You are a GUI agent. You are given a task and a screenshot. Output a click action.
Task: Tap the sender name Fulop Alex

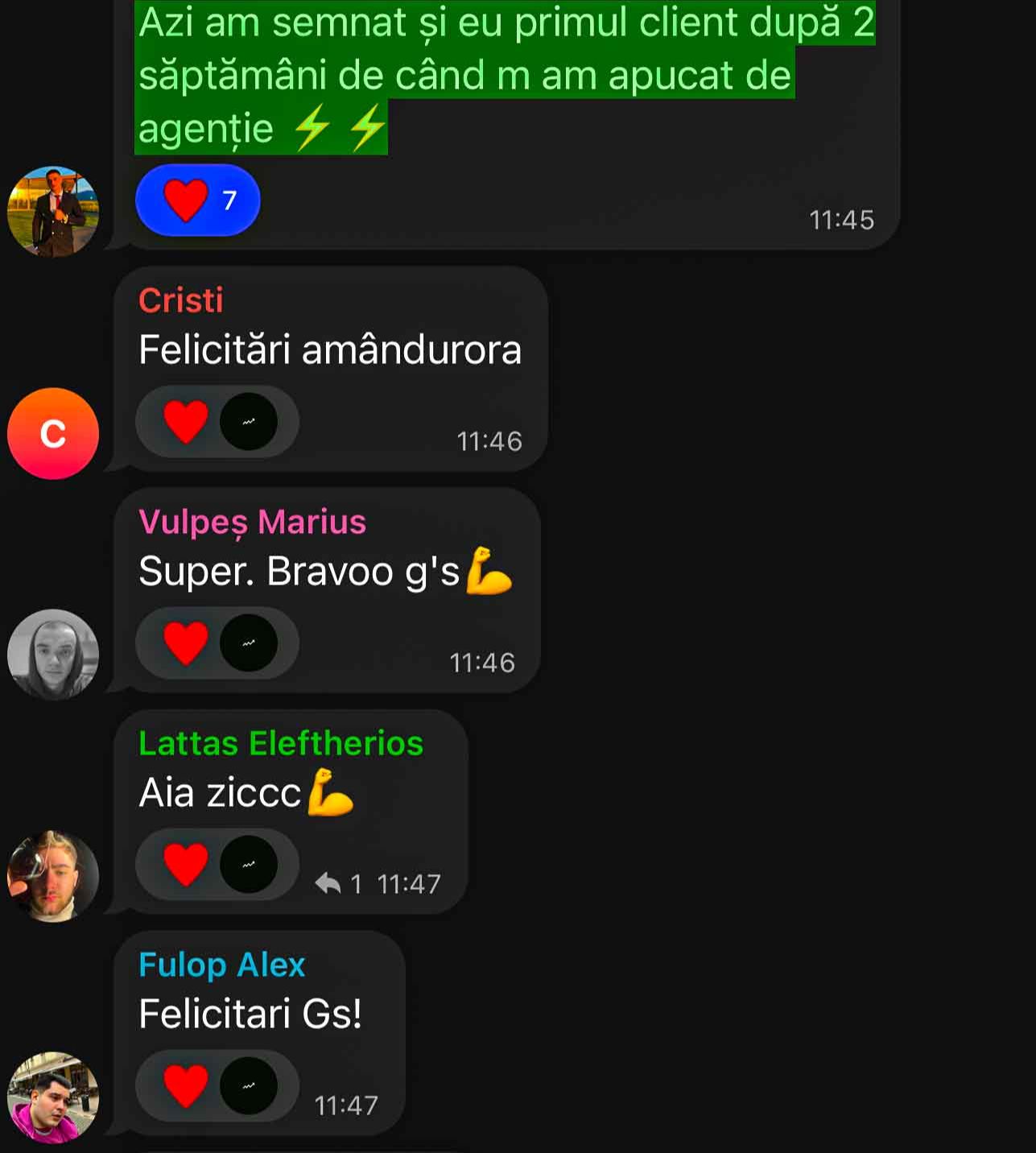[x=221, y=965]
